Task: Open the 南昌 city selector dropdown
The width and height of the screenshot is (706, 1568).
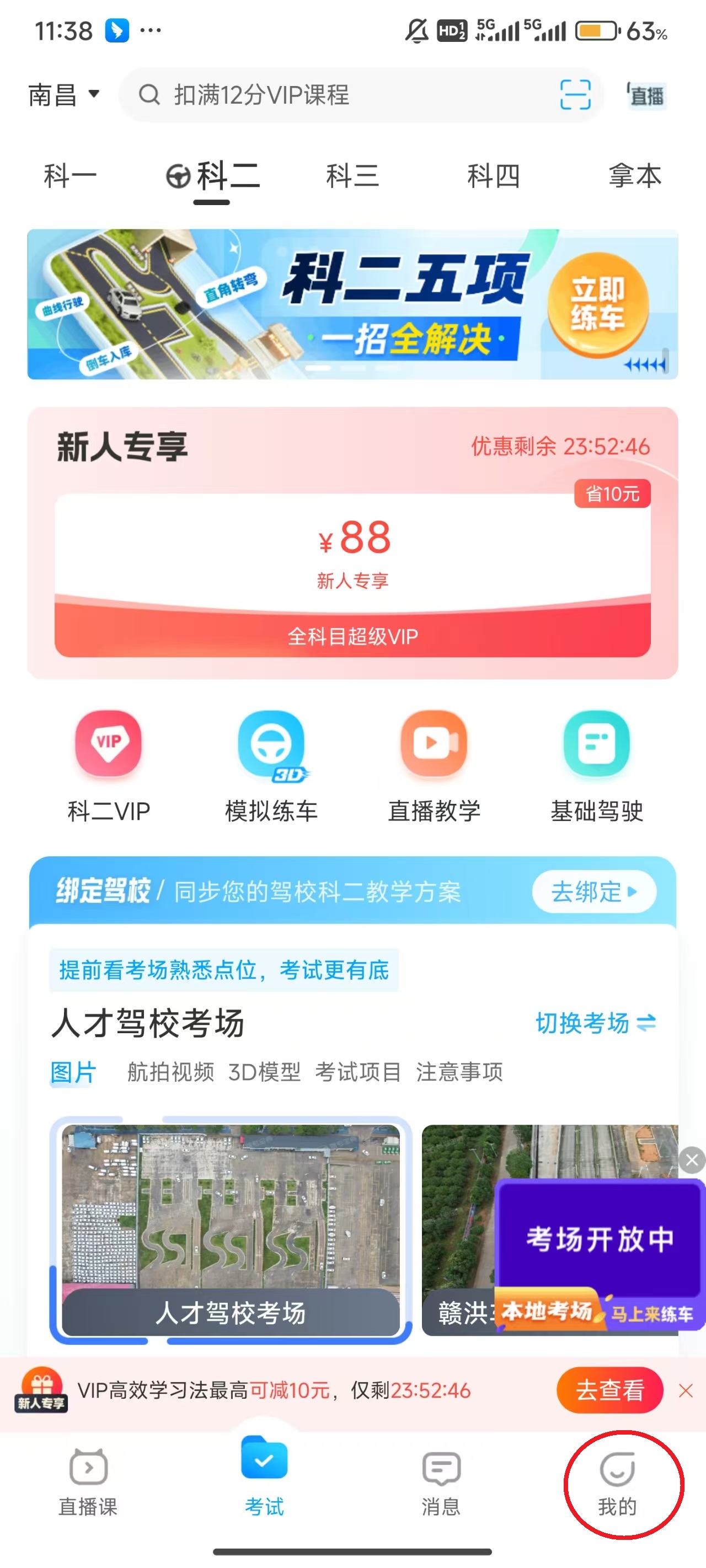Action: (63, 95)
